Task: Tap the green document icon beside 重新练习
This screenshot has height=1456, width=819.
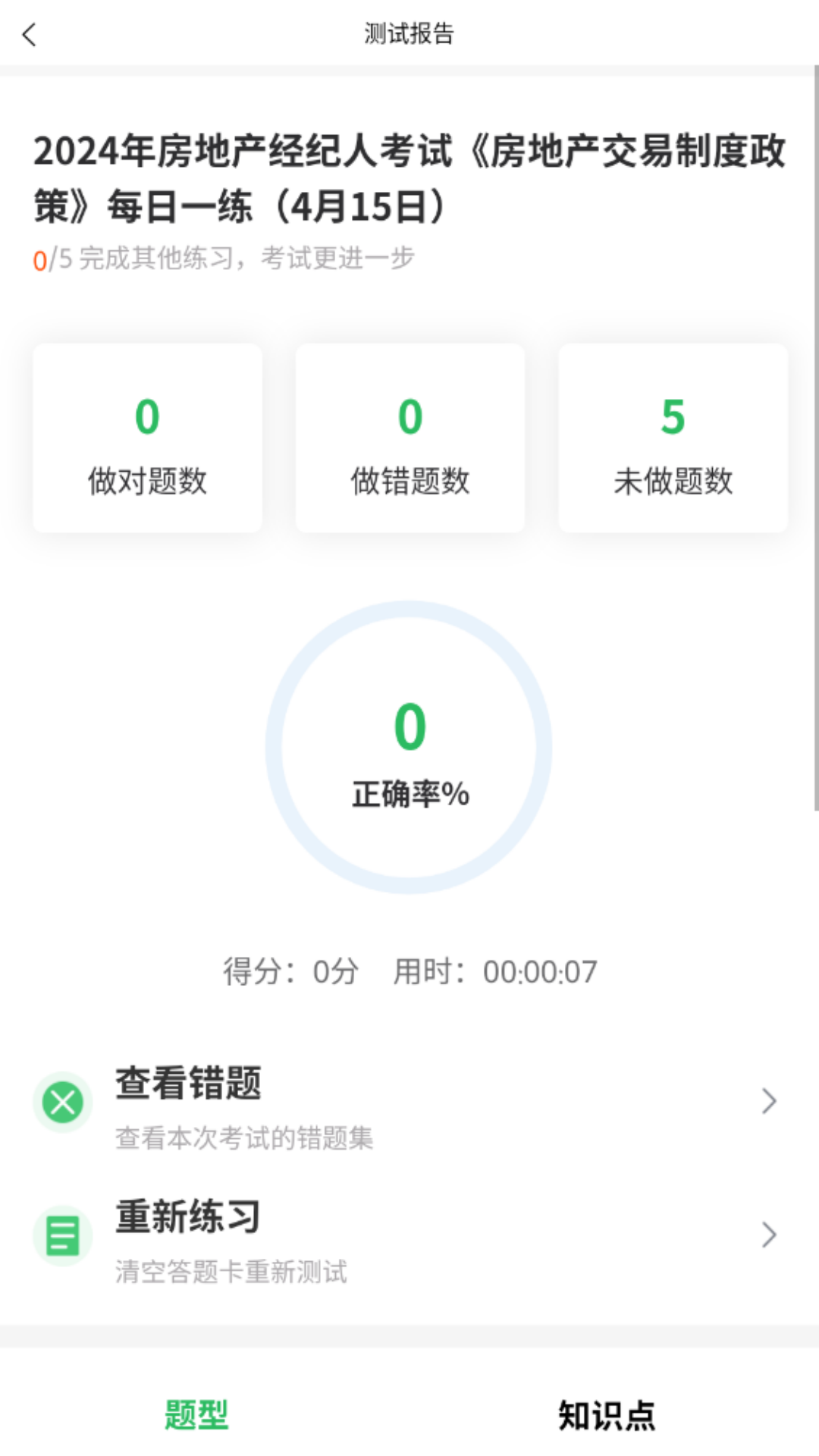Action: pos(63,1235)
